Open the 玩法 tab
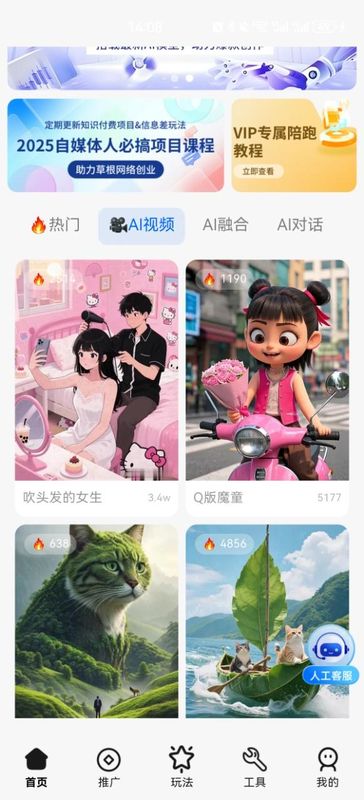 tap(182, 768)
